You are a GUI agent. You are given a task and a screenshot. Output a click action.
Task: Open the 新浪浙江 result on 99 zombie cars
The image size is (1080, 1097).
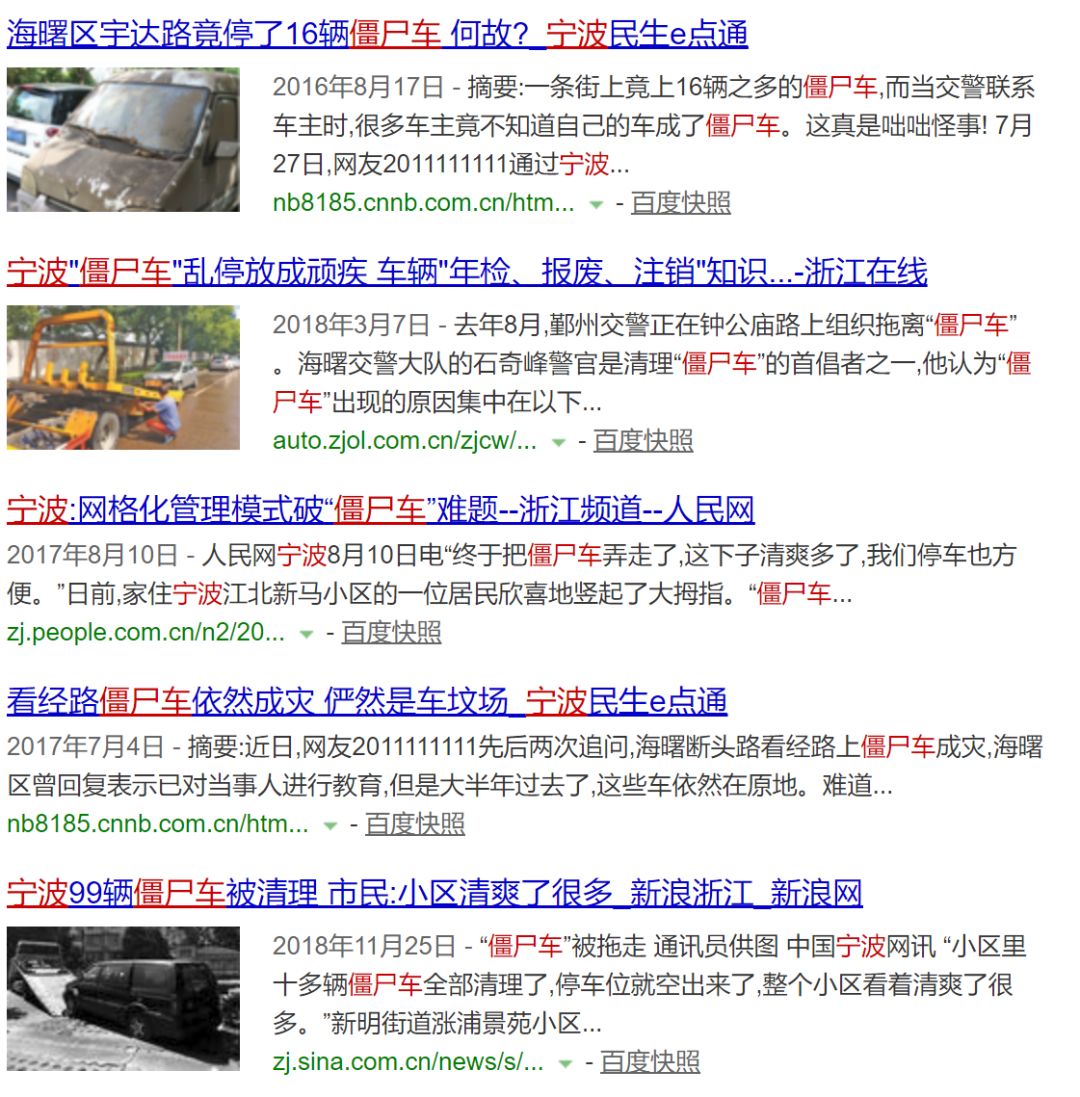click(x=434, y=892)
